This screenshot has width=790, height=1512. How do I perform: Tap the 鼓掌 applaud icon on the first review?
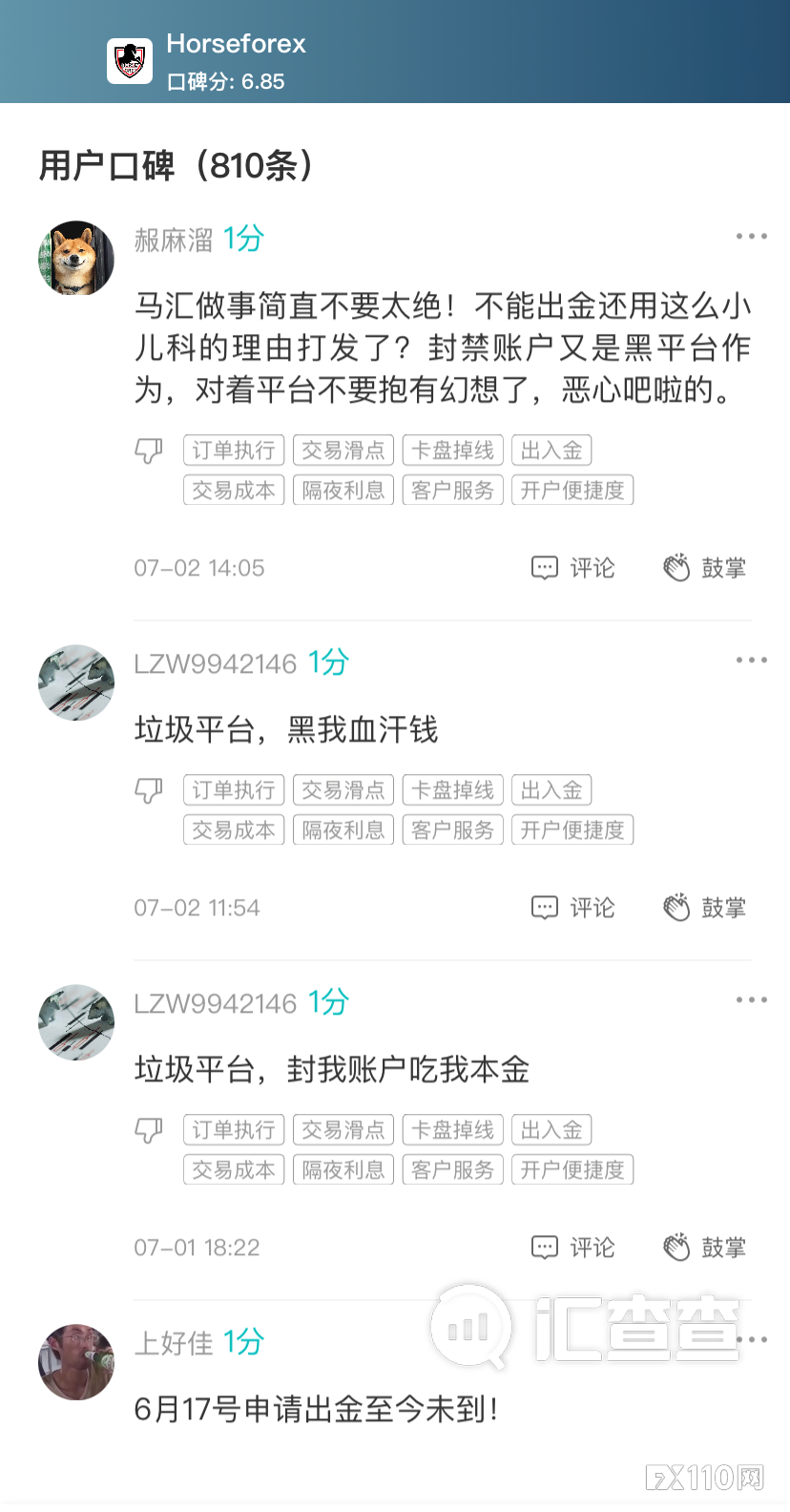point(677,567)
